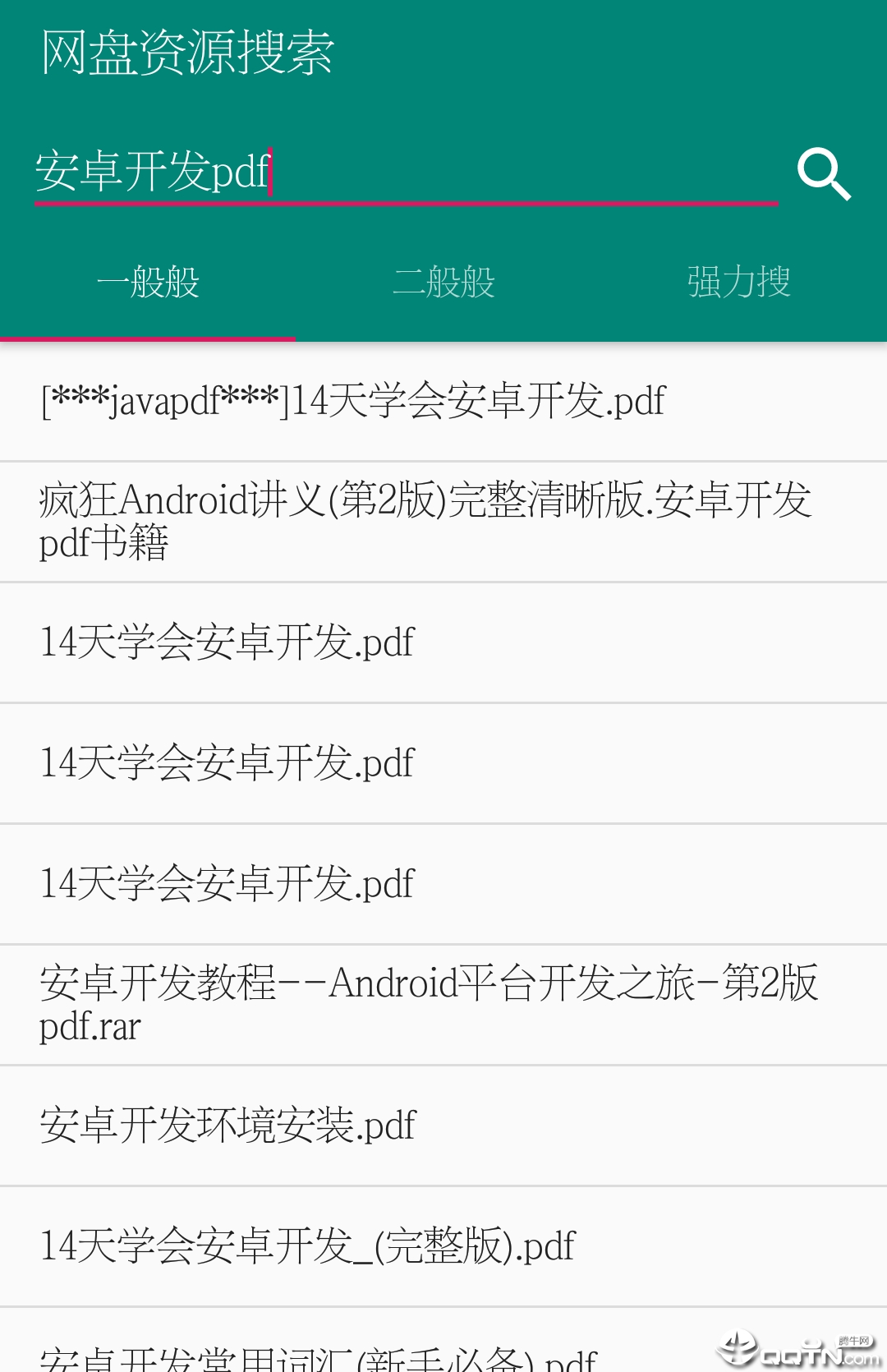Viewport: 887px width, 1372px height.
Task: Switch to the 强力搜 tab
Action: point(737,282)
